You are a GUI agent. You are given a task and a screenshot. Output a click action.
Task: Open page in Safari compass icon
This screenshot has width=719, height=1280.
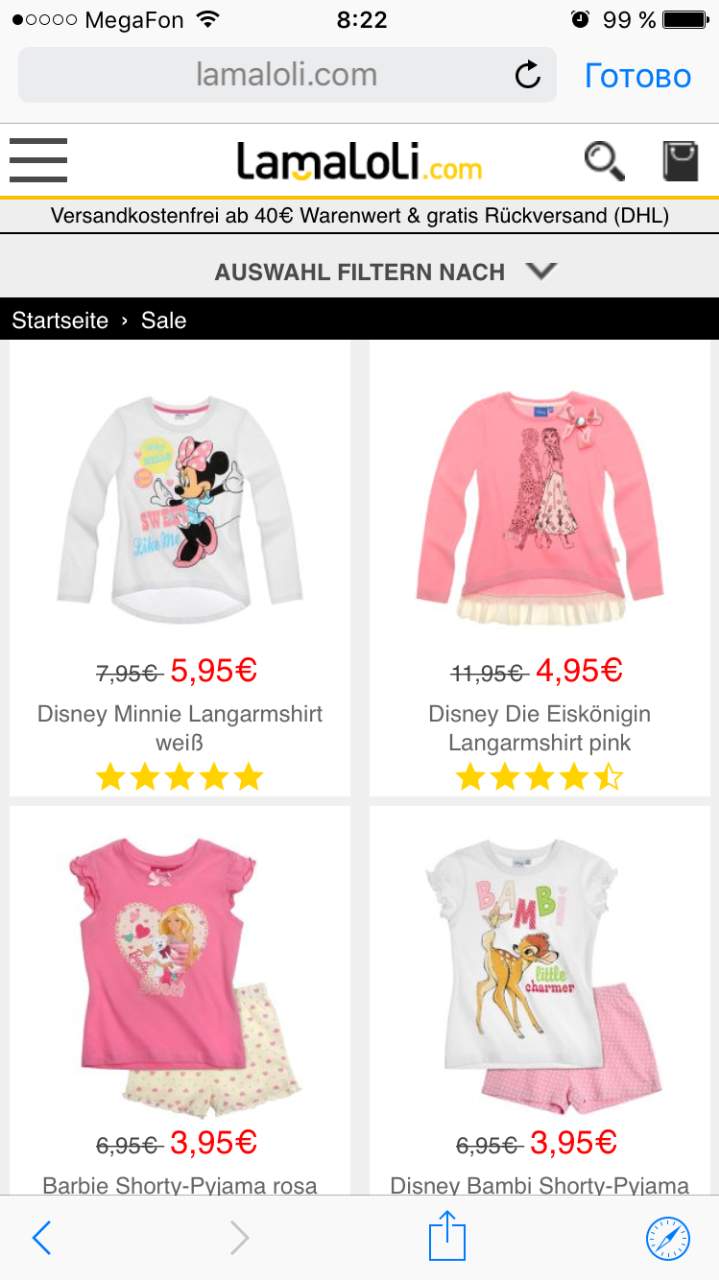[667, 1238]
